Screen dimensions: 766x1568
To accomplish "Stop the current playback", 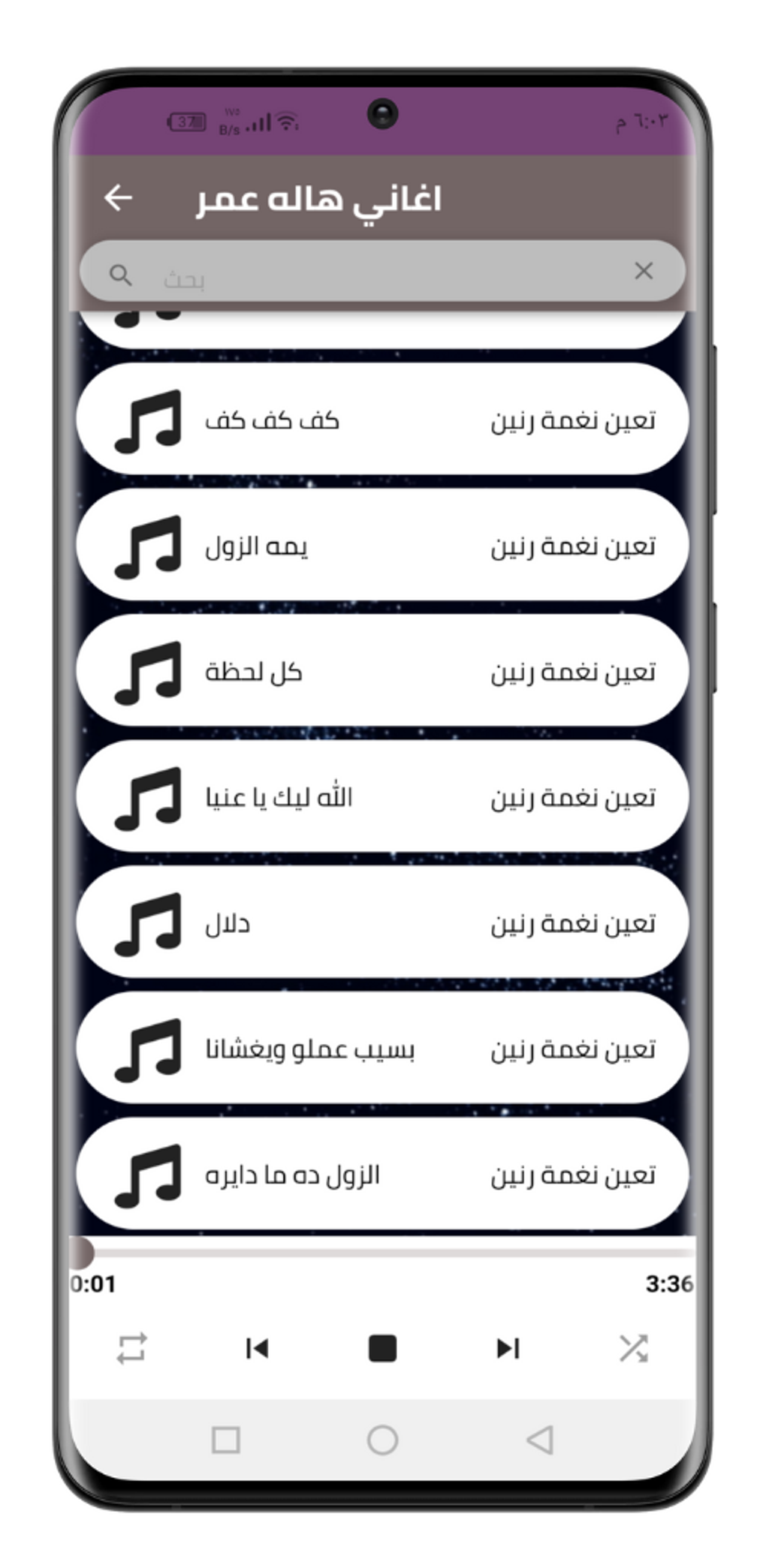I will point(382,1348).
